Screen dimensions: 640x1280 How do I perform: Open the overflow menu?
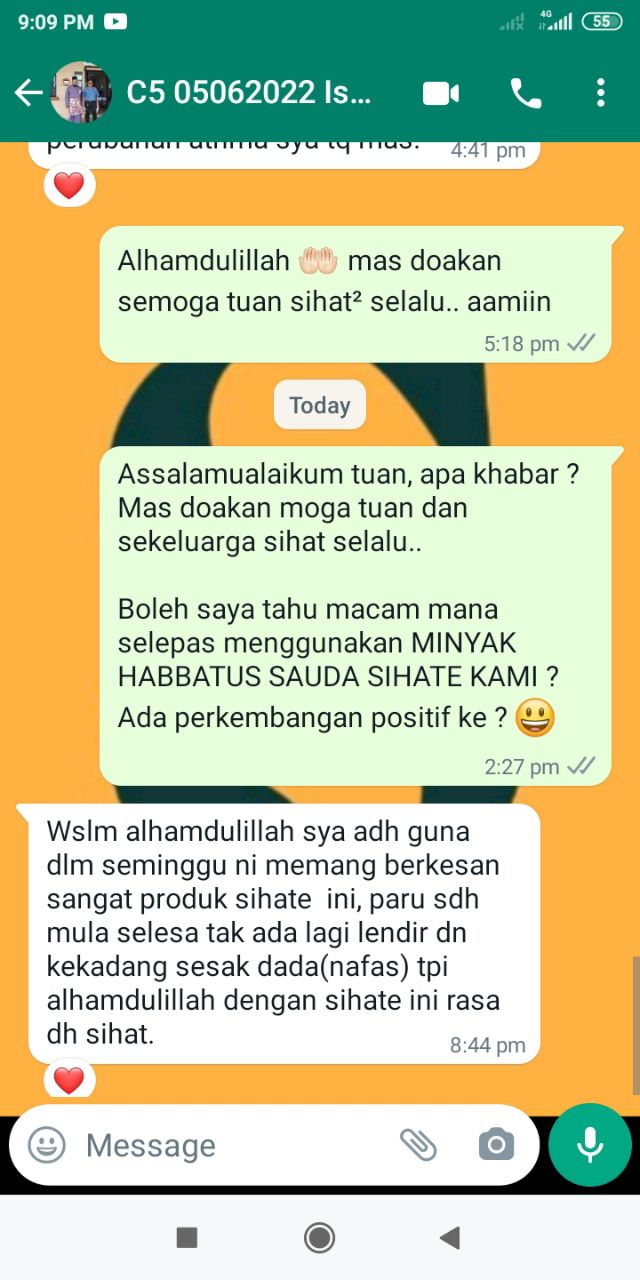tap(600, 93)
